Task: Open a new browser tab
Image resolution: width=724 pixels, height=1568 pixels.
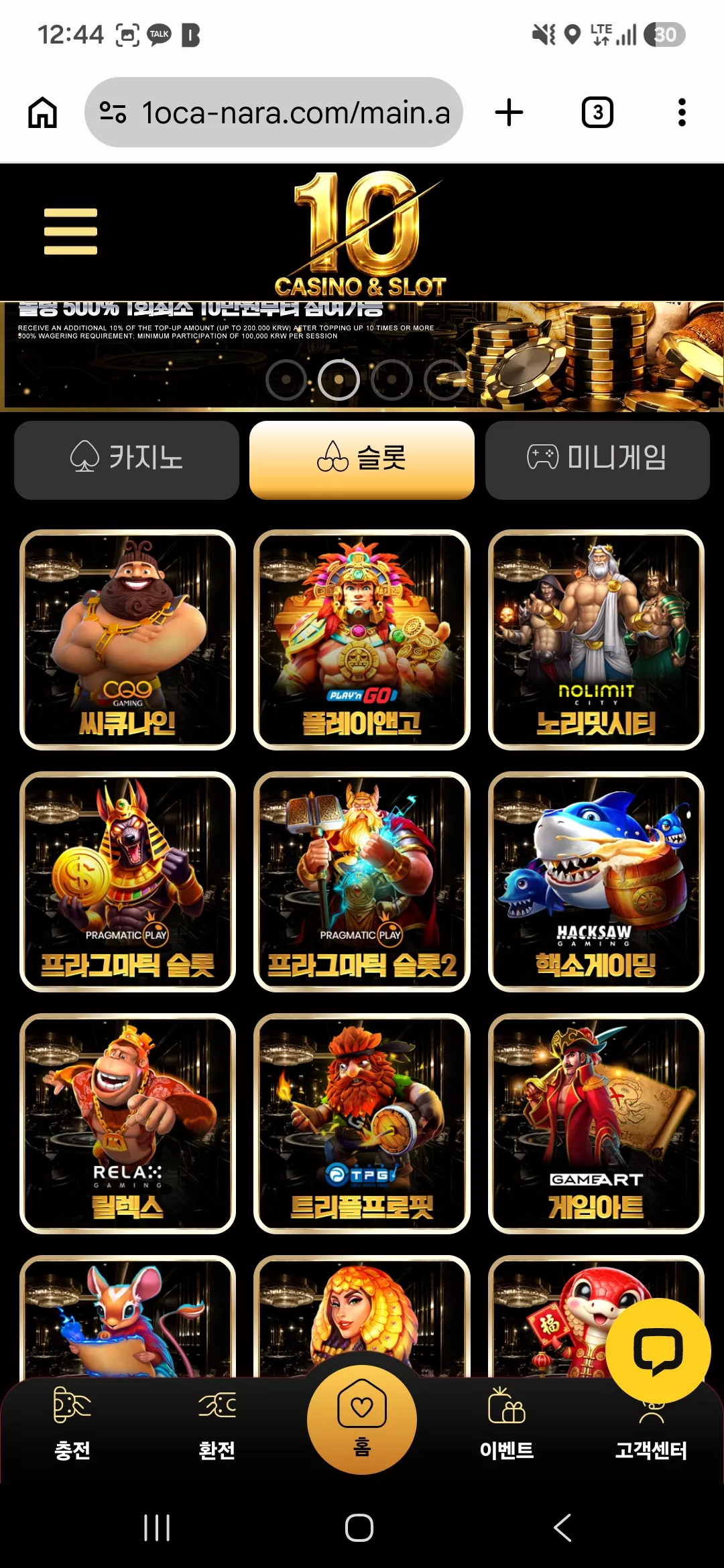Action: [509, 113]
